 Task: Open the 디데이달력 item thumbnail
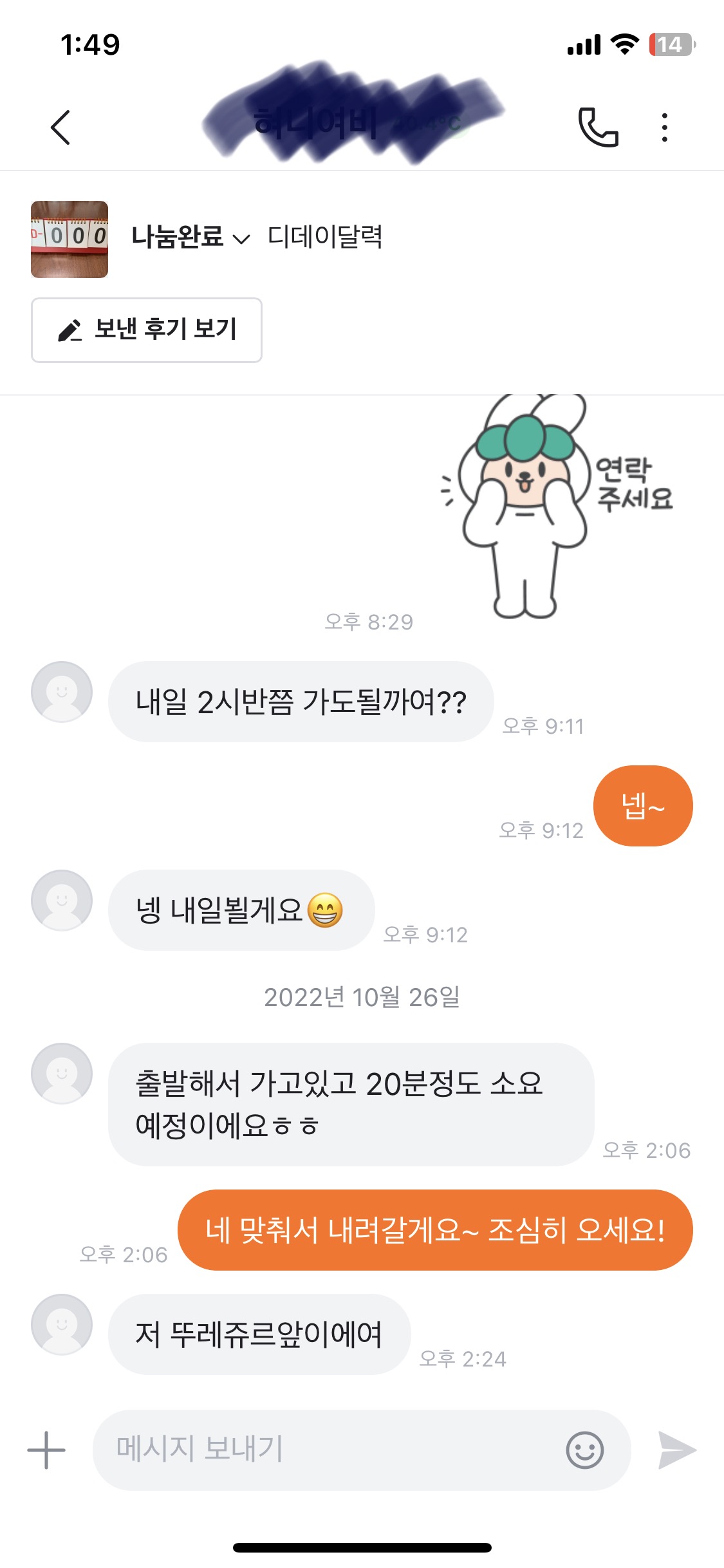point(70,239)
